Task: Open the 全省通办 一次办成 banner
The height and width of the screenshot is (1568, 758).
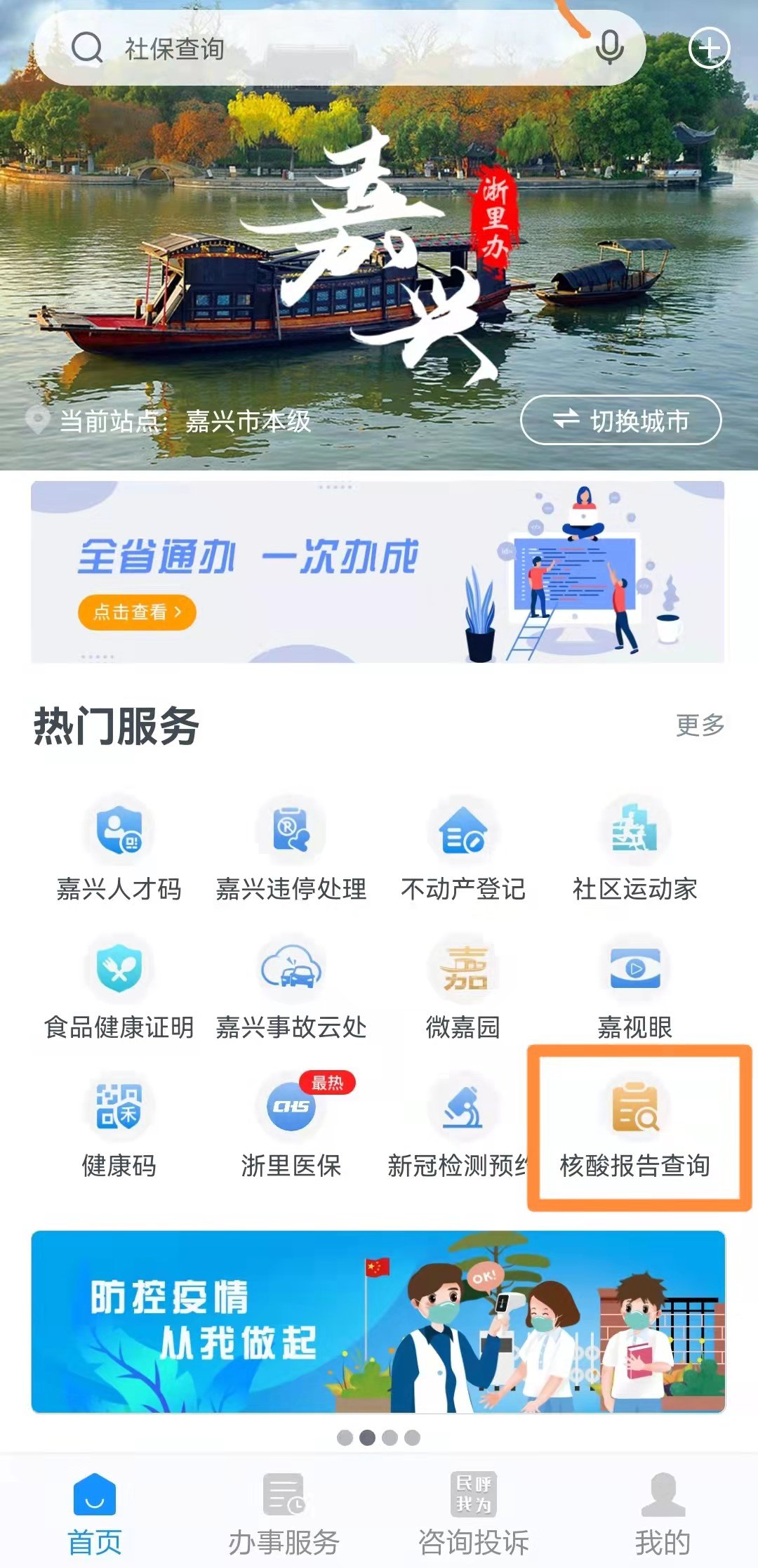Action: (x=378, y=572)
